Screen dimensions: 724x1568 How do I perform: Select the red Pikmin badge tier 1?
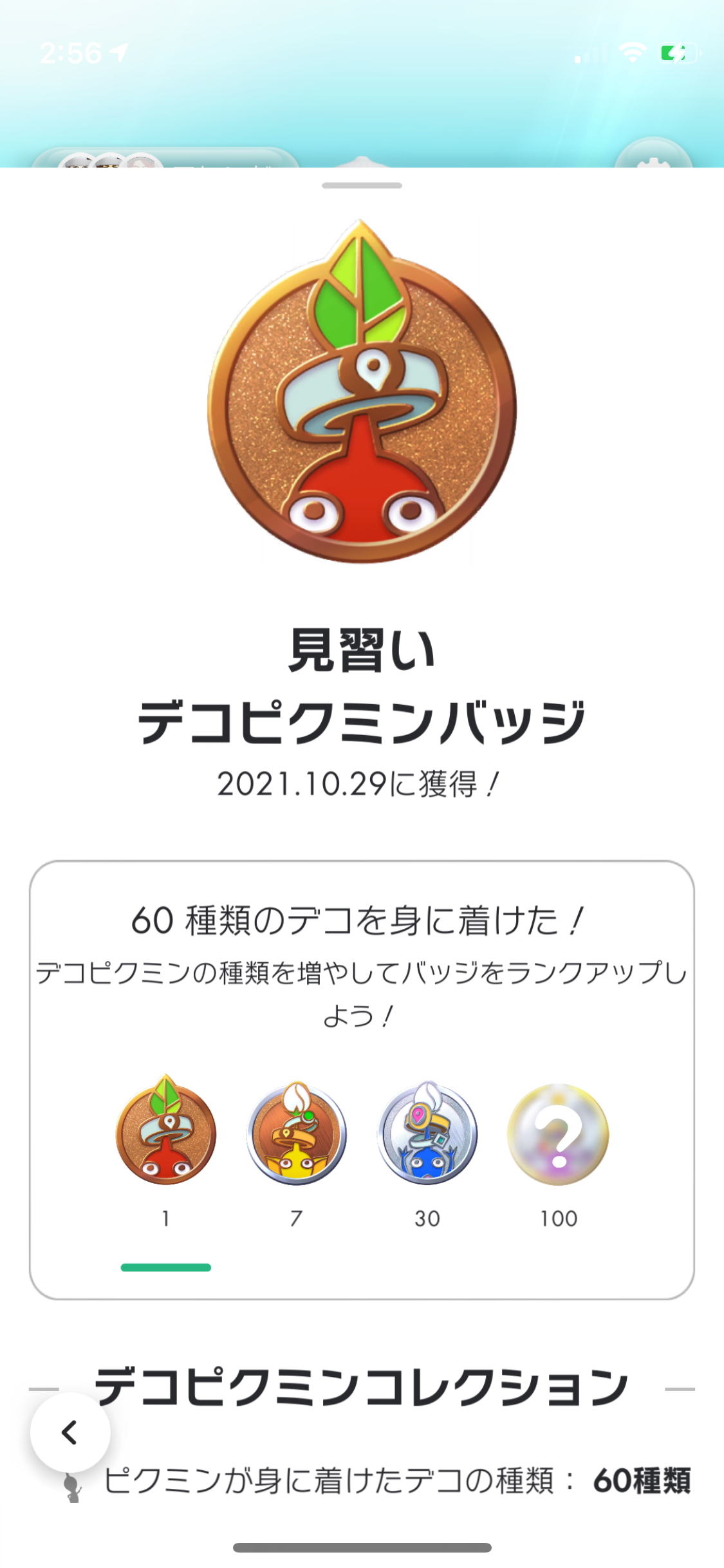pos(166,1132)
